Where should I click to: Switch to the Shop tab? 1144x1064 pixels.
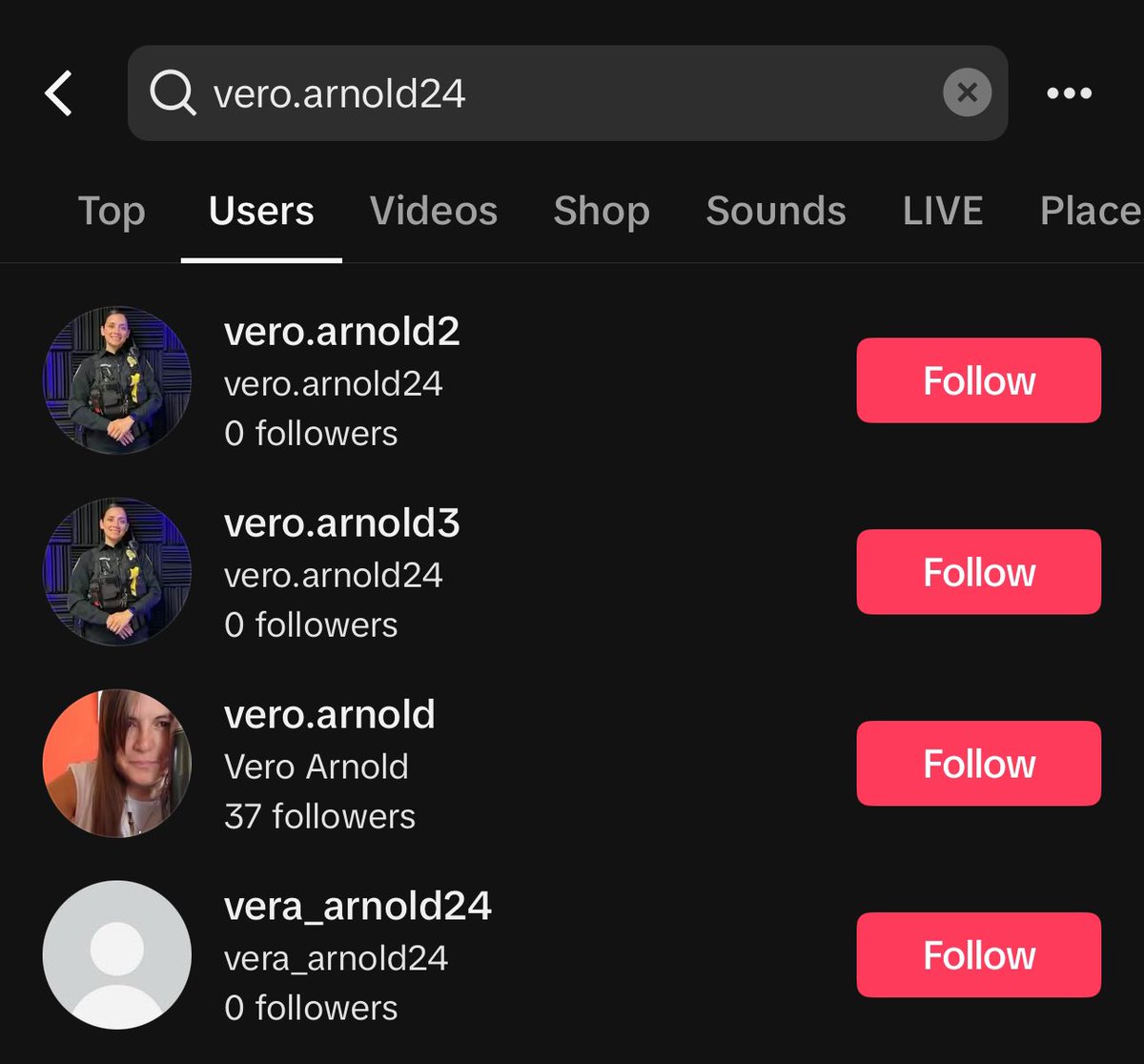(602, 211)
